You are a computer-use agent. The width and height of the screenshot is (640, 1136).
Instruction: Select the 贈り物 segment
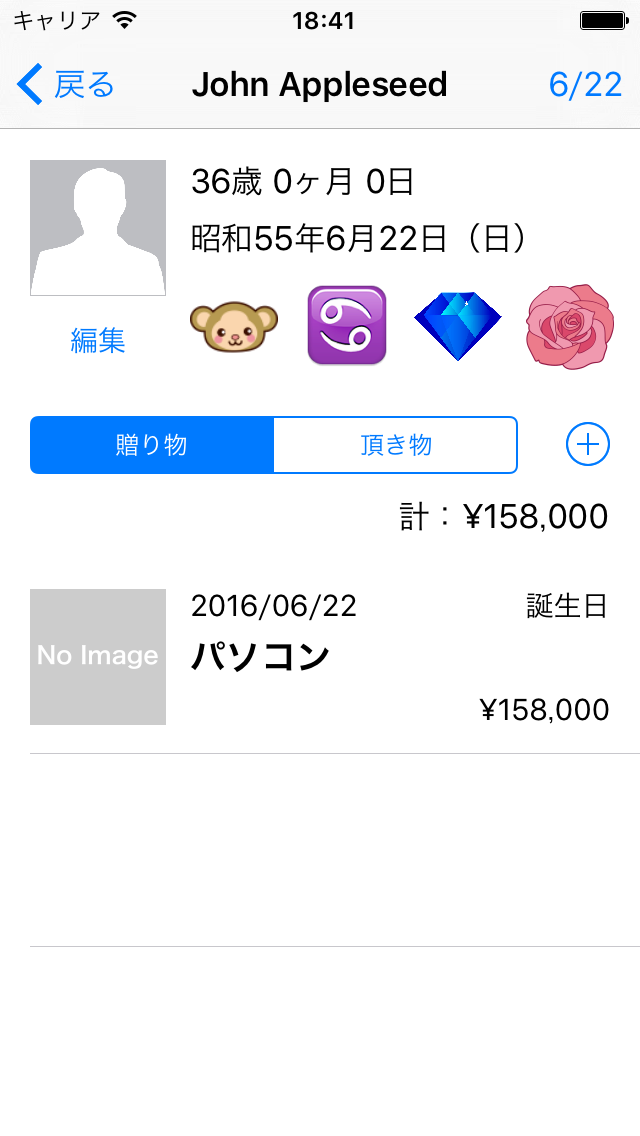[152, 445]
